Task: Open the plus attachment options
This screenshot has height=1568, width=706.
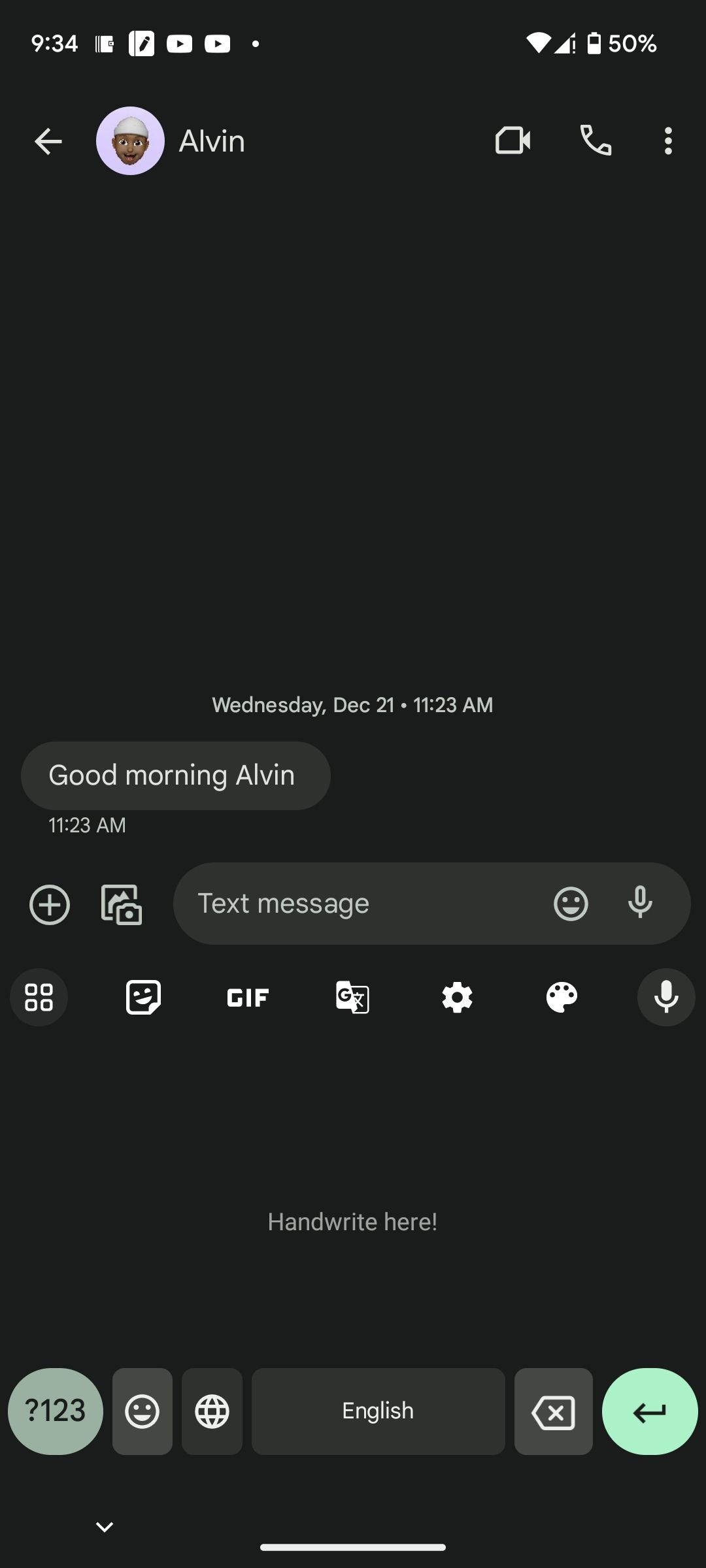Action: click(x=50, y=905)
